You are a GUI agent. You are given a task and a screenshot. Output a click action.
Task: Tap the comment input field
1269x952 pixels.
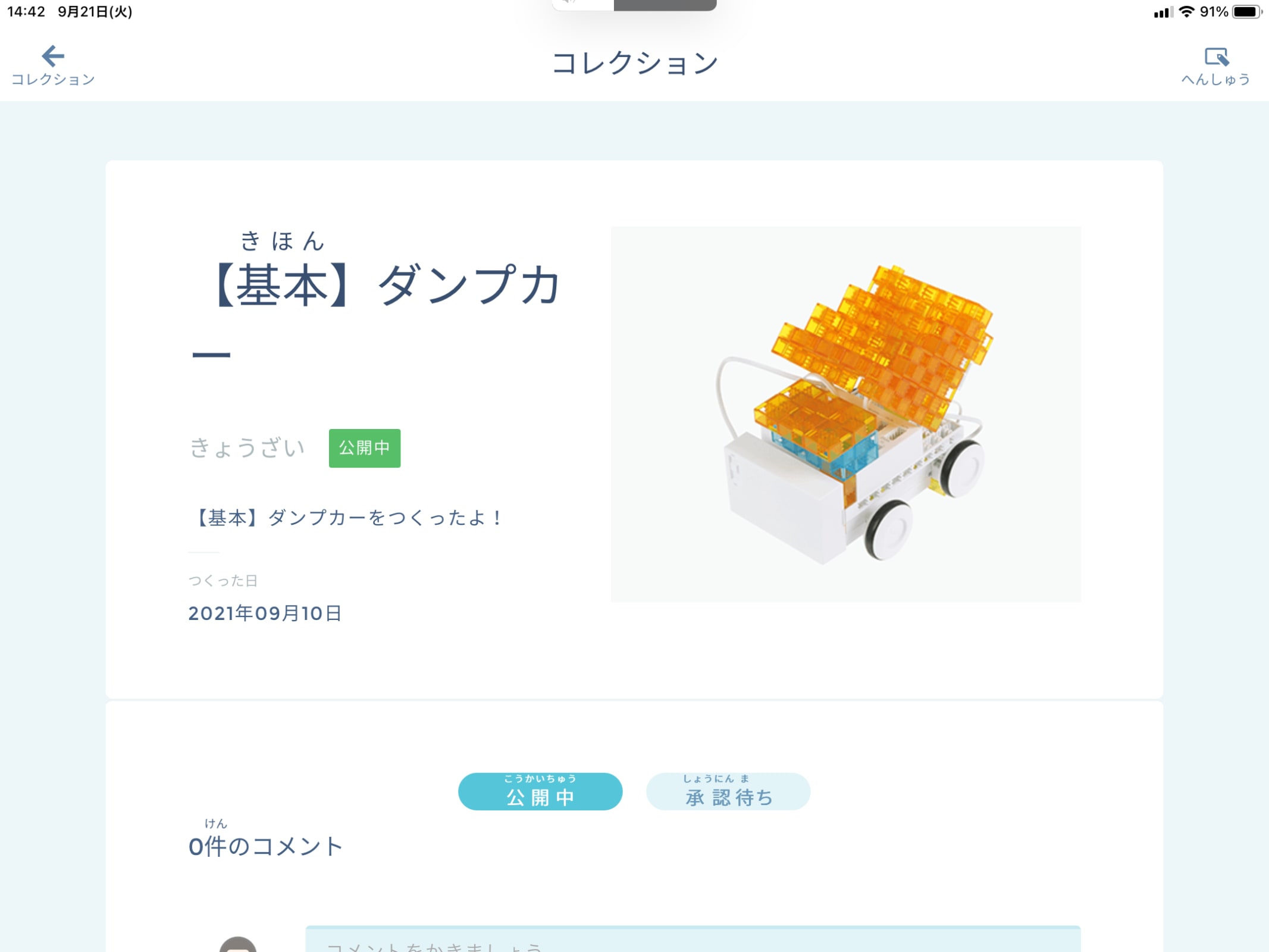pyautogui.click(x=693, y=941)
